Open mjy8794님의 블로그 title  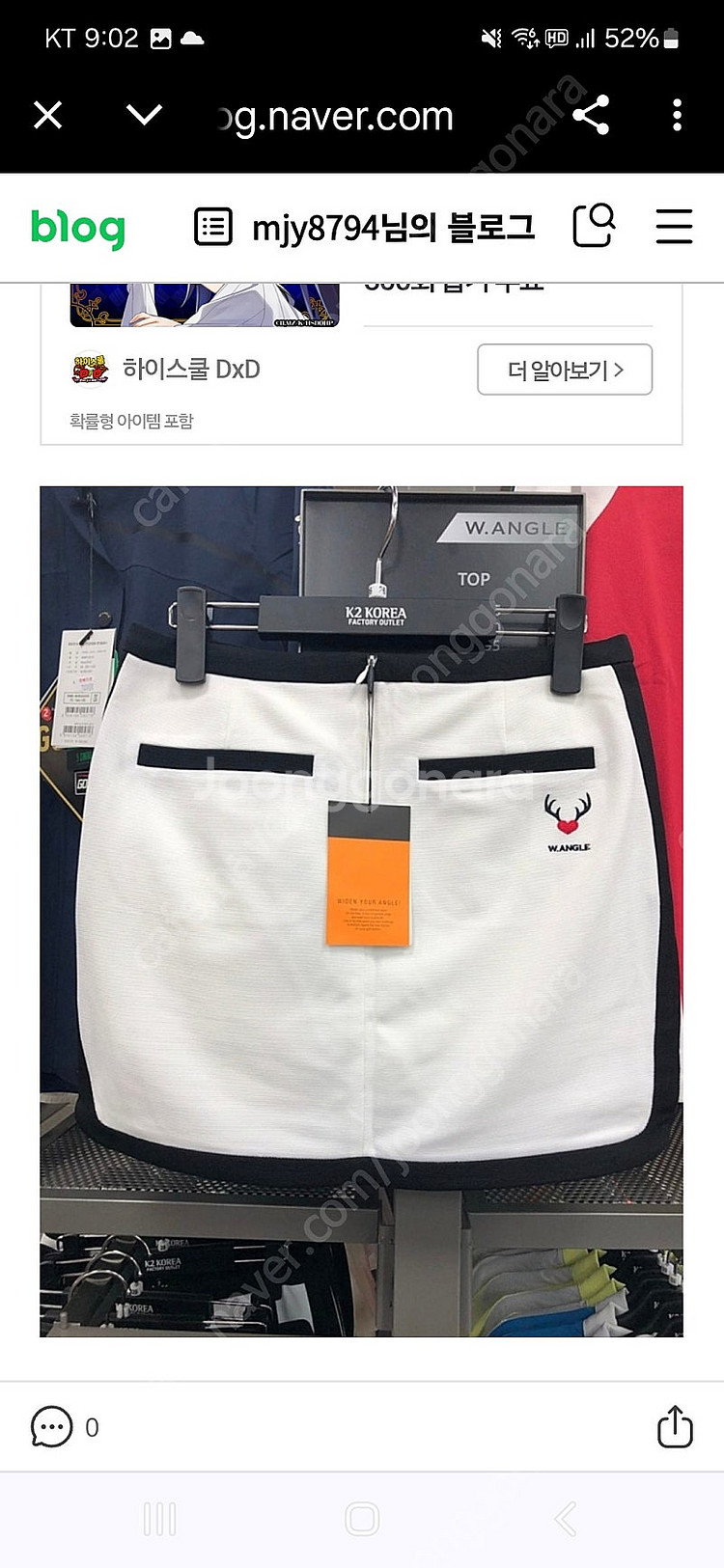tap(393, 228)
